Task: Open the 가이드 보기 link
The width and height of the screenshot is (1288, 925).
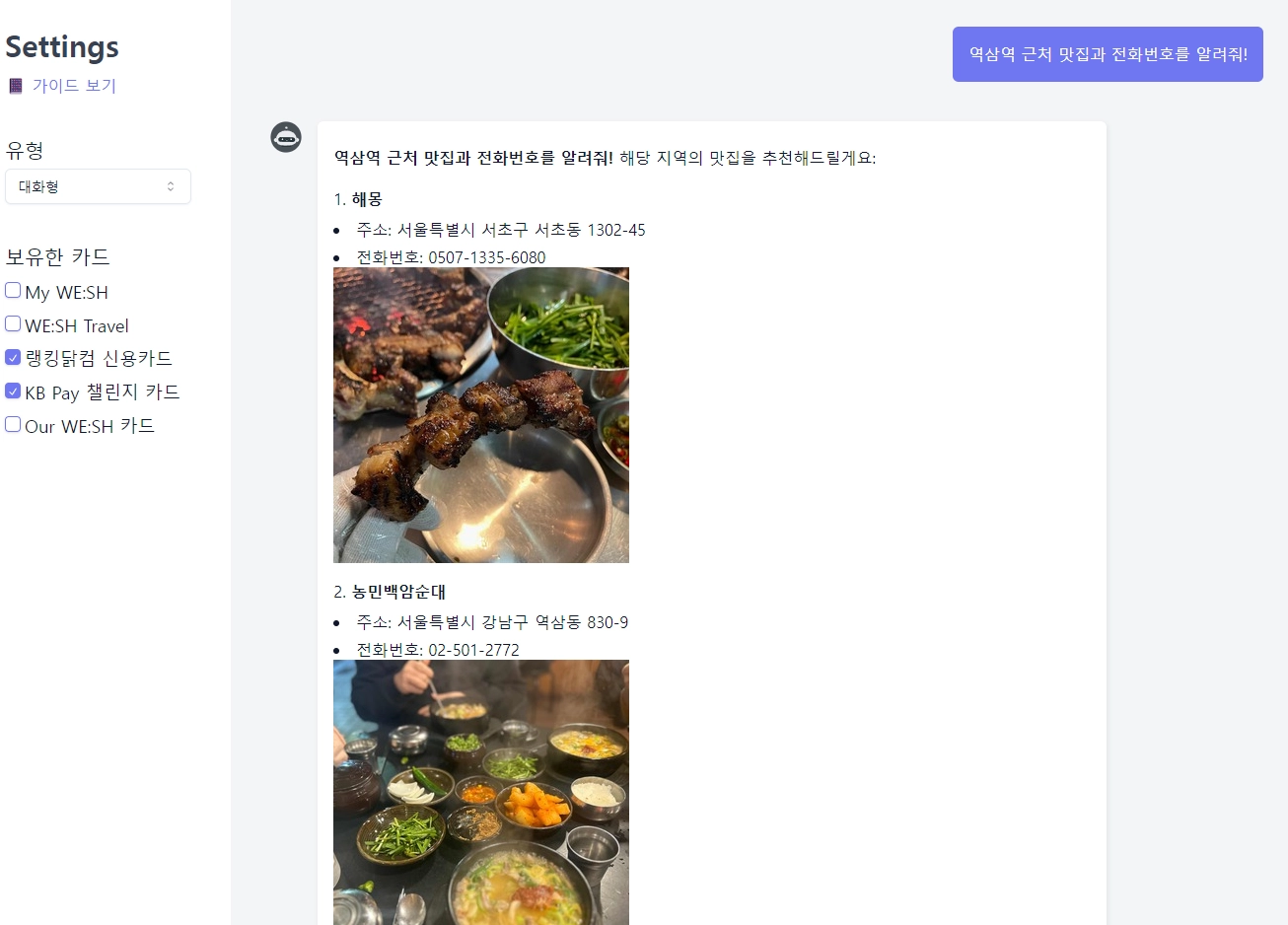Action: pyautogui.click(x=73, y=86)
